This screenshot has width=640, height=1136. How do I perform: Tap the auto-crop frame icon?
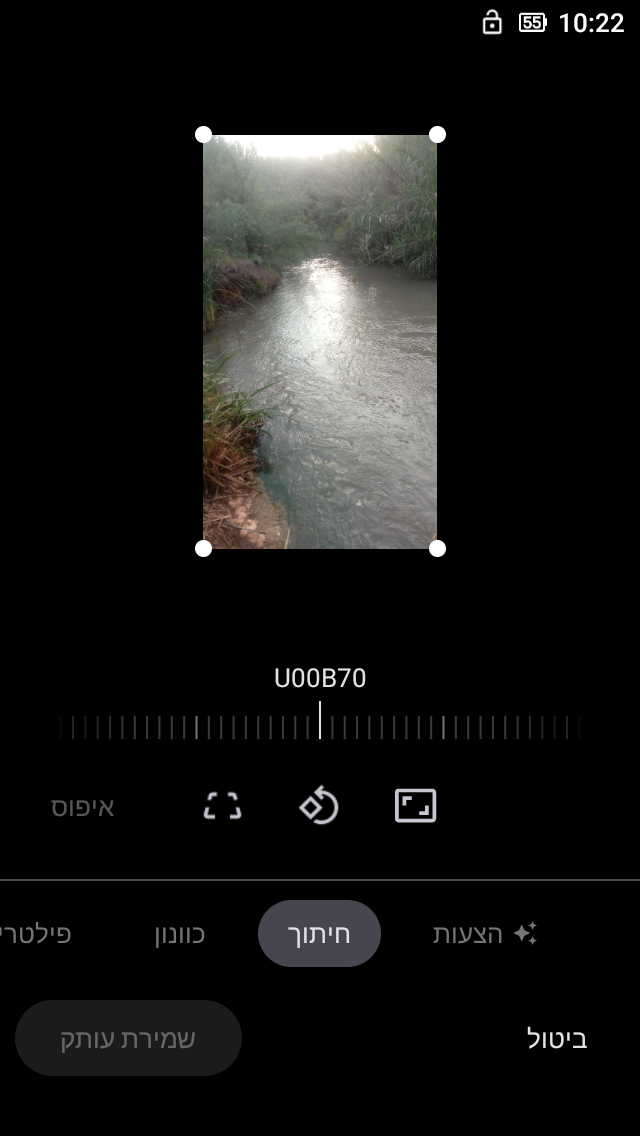223,806
